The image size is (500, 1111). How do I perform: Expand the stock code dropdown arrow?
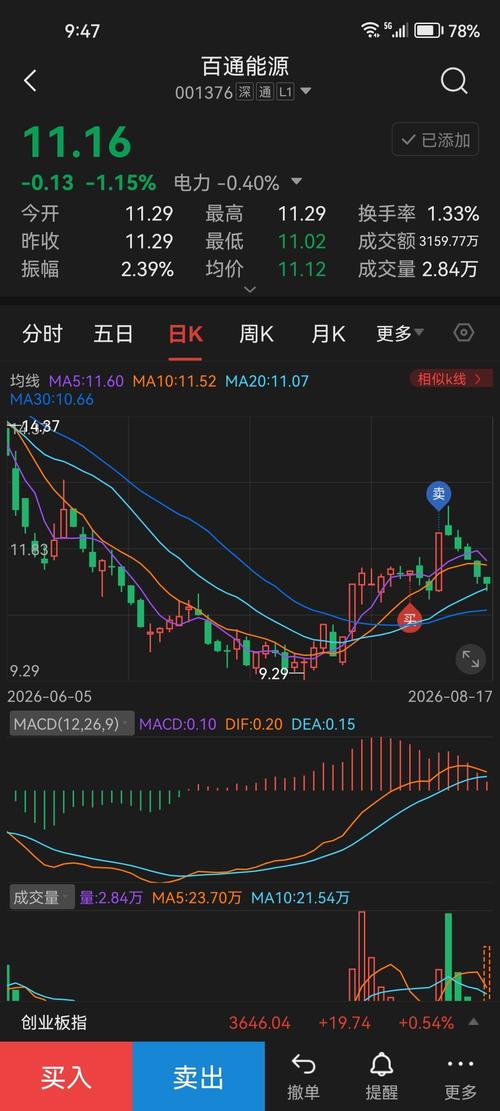306,91
